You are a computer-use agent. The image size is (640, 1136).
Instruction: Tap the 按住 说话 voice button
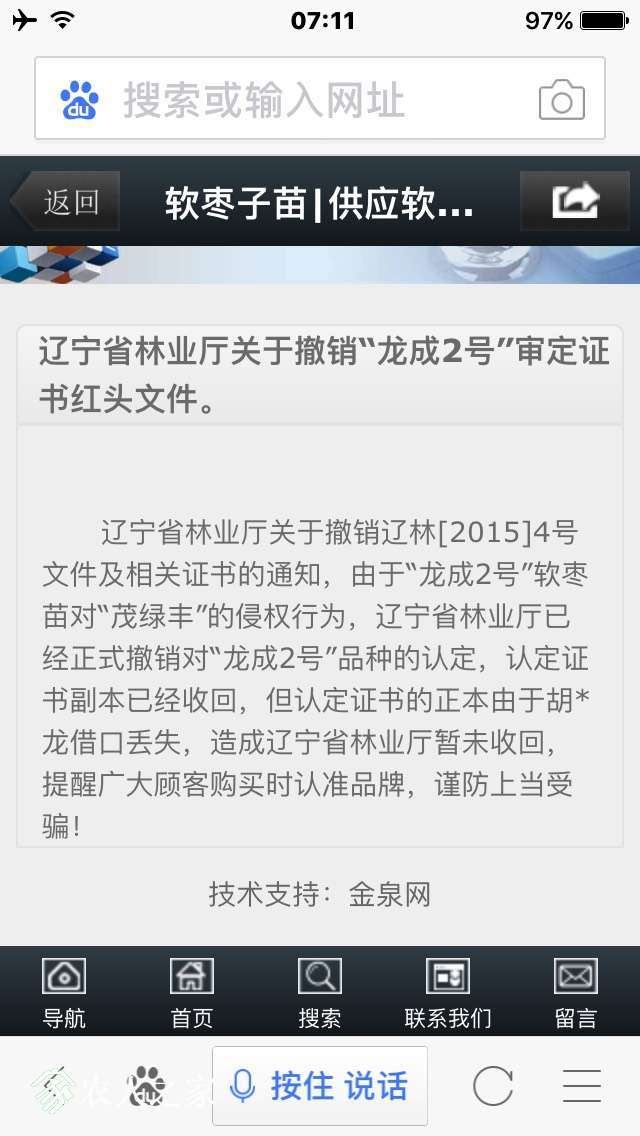320,1086
